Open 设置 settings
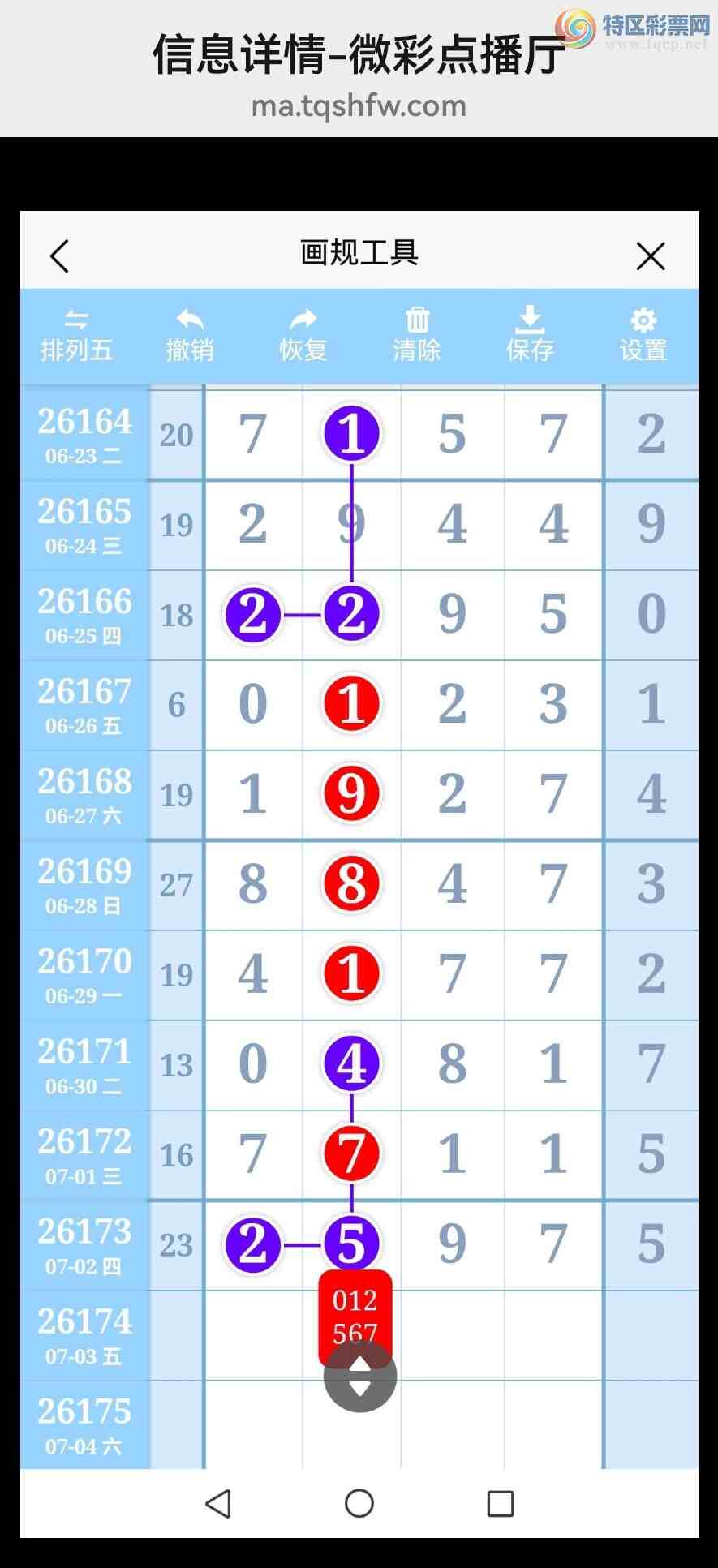Viewport: 718px width, 1568px height. [x=643, y=336]
